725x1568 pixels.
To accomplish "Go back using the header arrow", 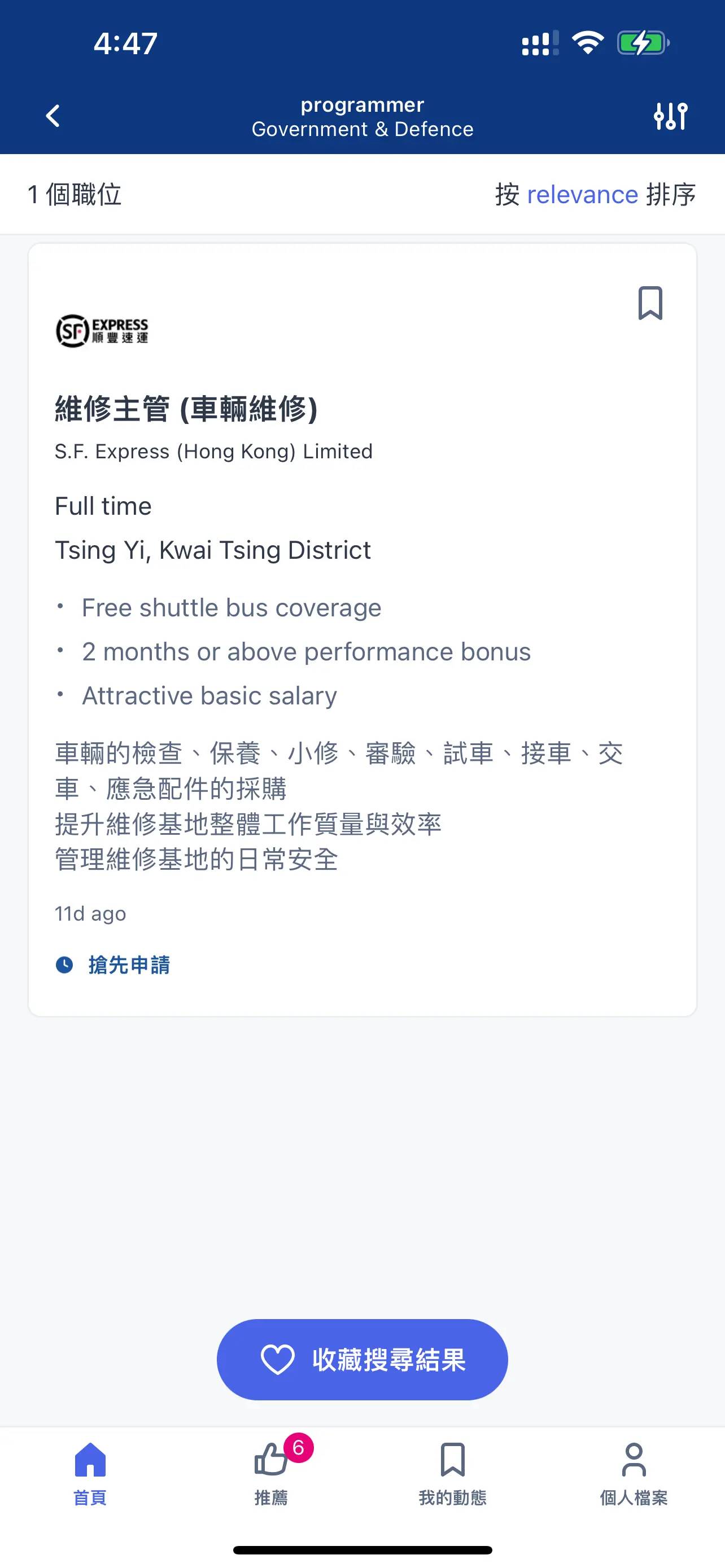I will pos(53,116).
